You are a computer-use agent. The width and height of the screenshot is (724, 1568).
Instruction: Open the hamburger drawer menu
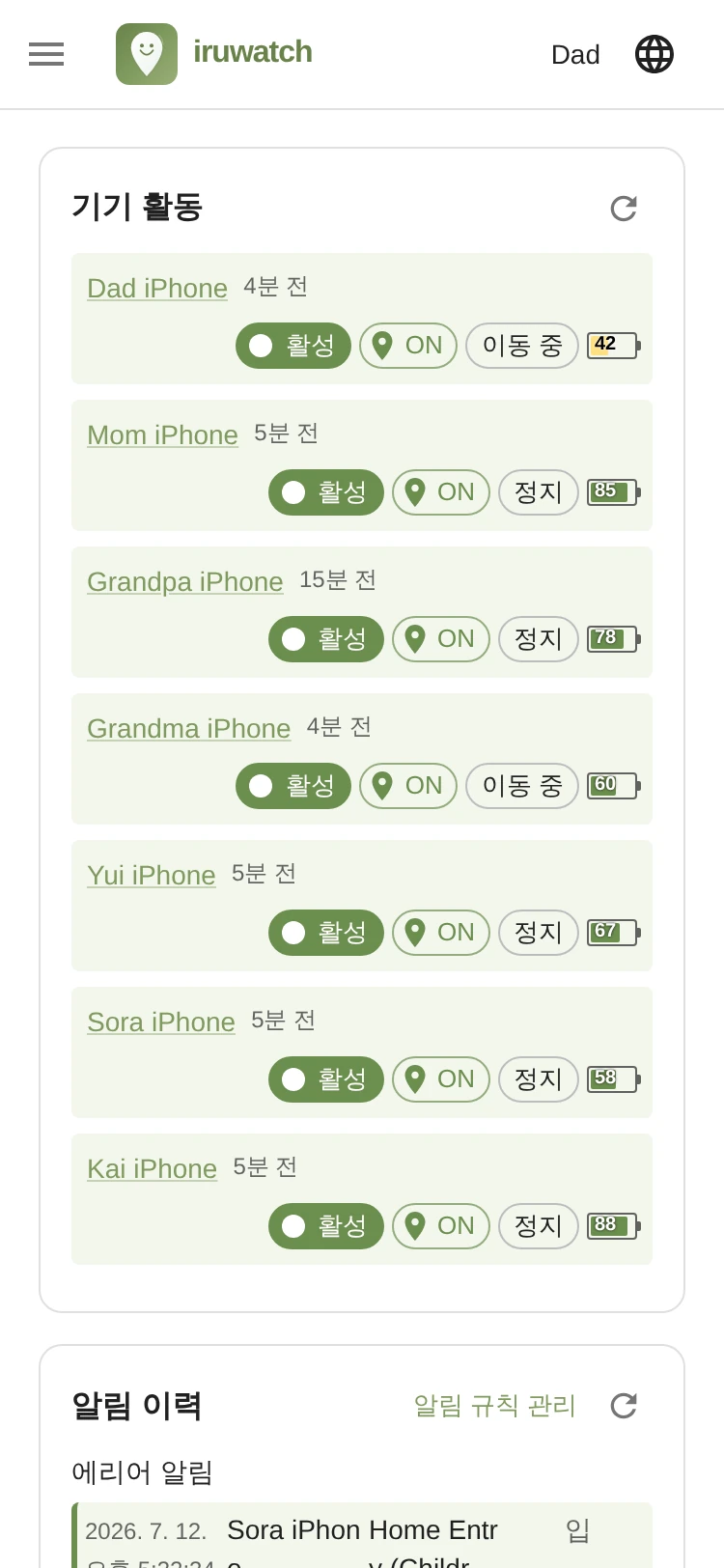(46, 54)
